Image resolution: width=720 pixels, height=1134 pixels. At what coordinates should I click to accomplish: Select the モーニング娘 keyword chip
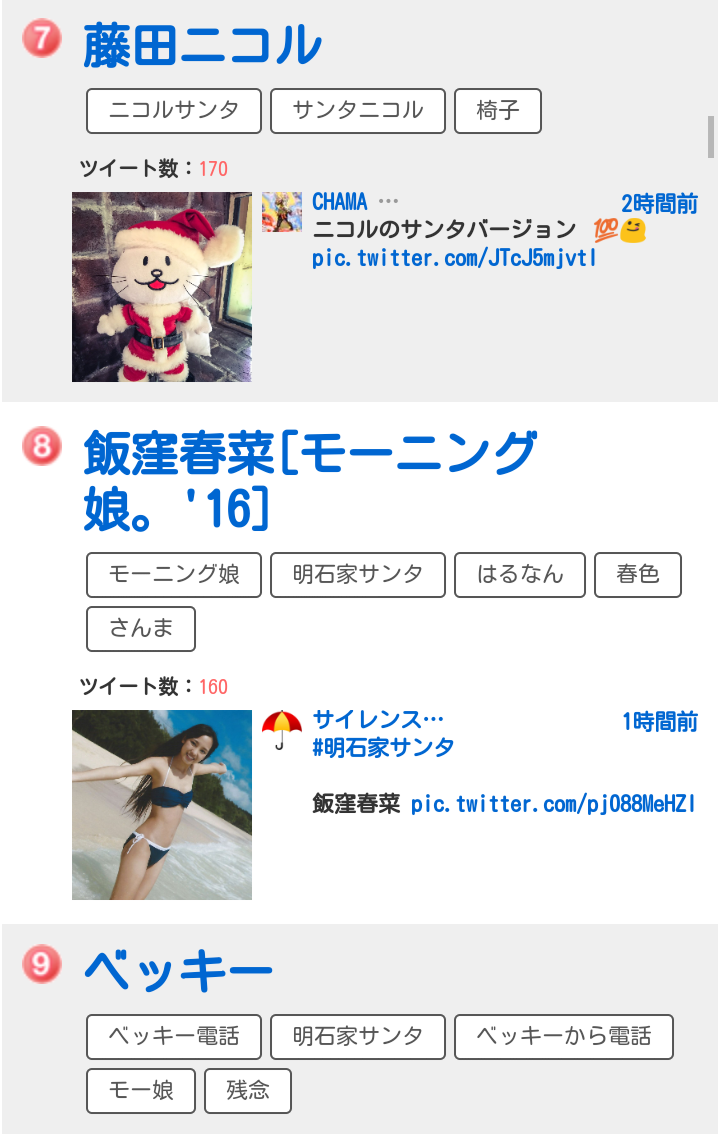174,575
